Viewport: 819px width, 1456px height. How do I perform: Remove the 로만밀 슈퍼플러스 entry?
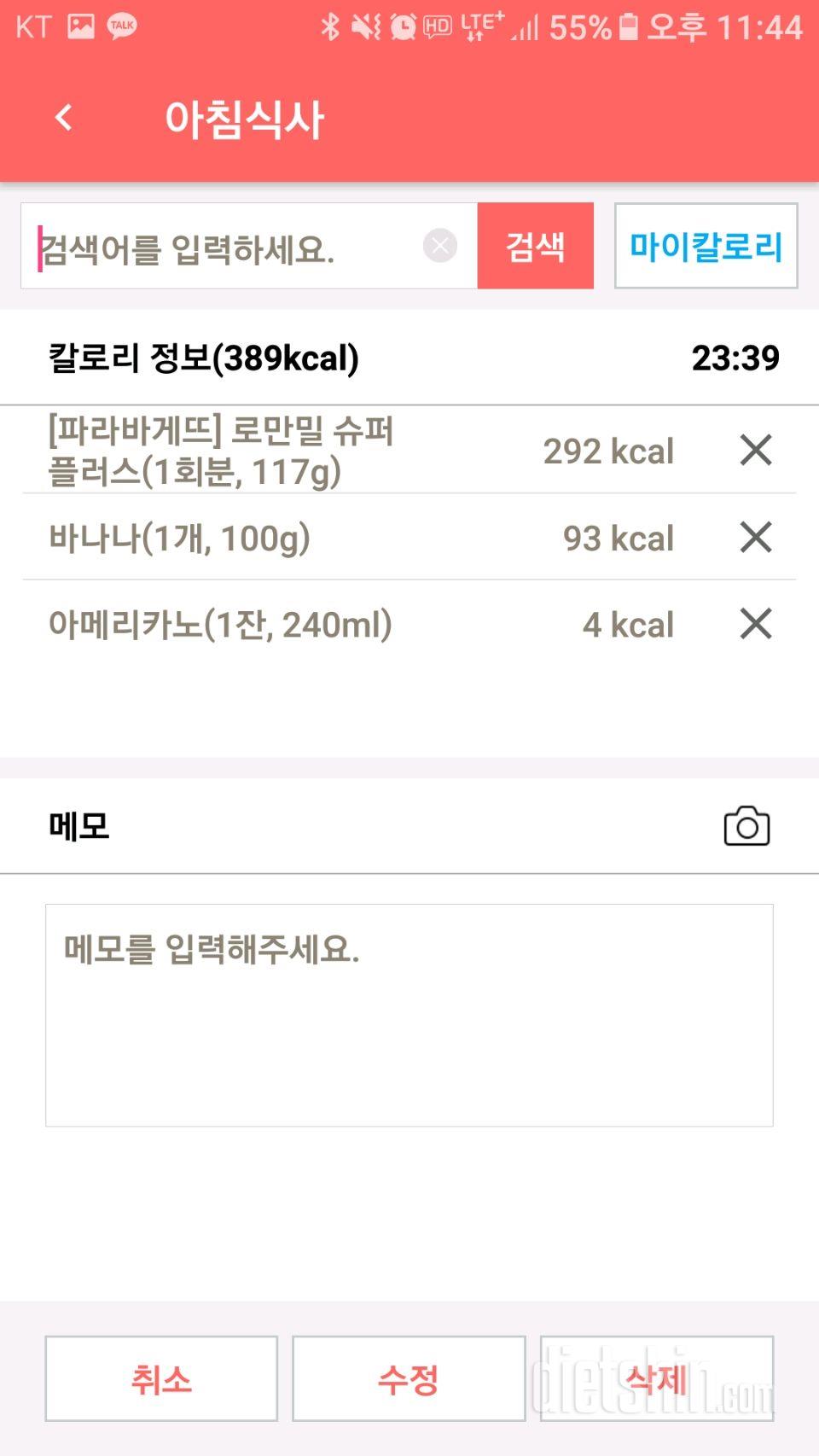(x=756, y=450)
